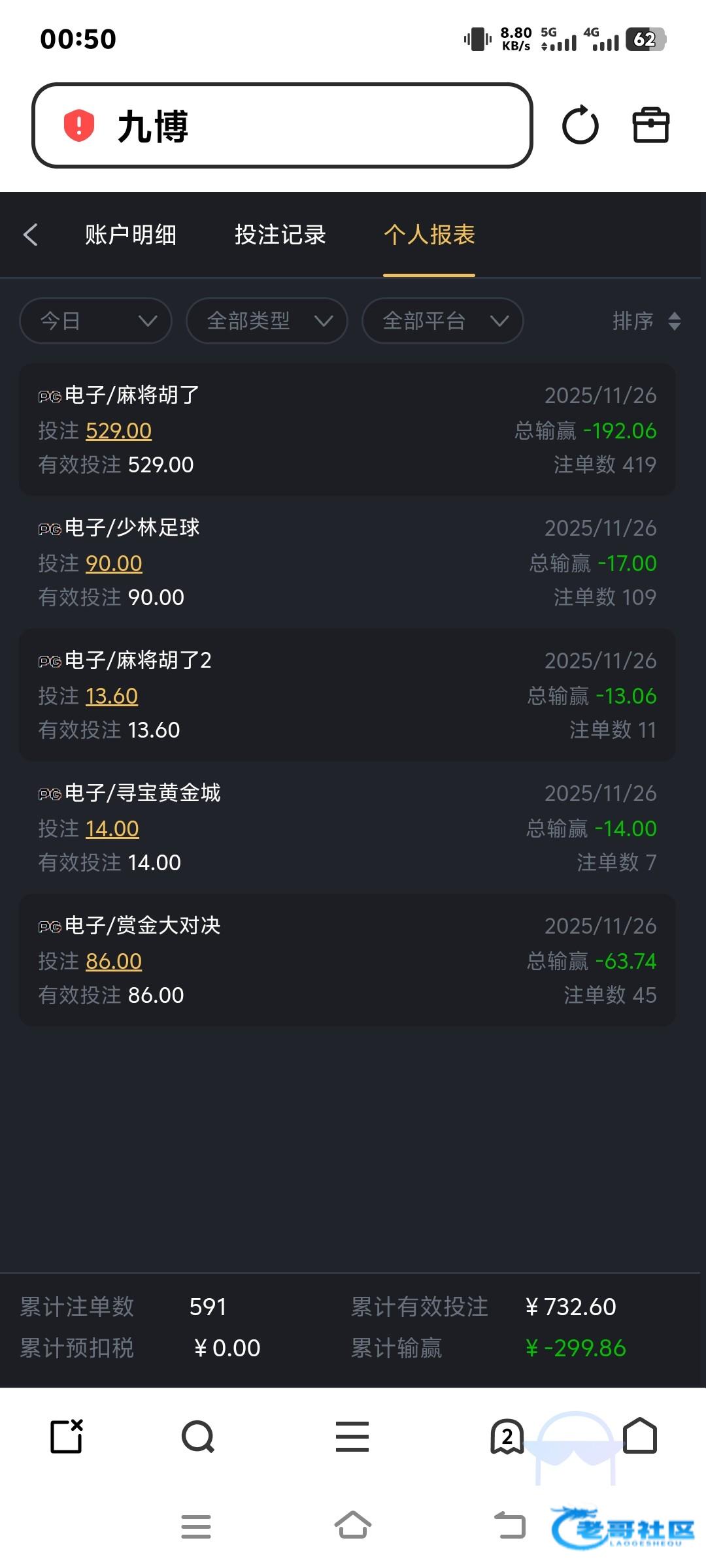The height and width of the screenshot is (1568, 706).
Task: Select the 个人报表 tab
Action: (x=429, y=235)
